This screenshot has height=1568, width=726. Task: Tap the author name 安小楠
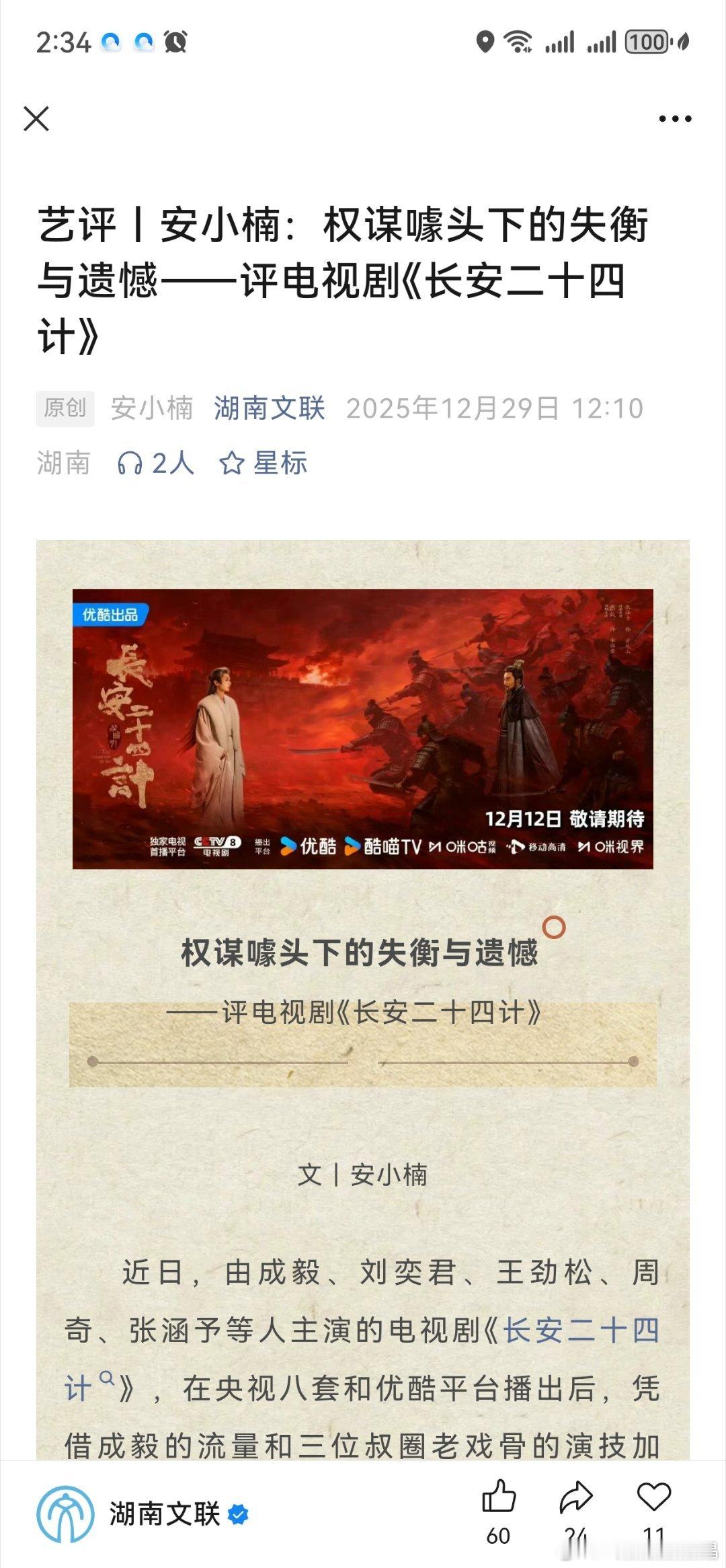(x=151, y=406)
